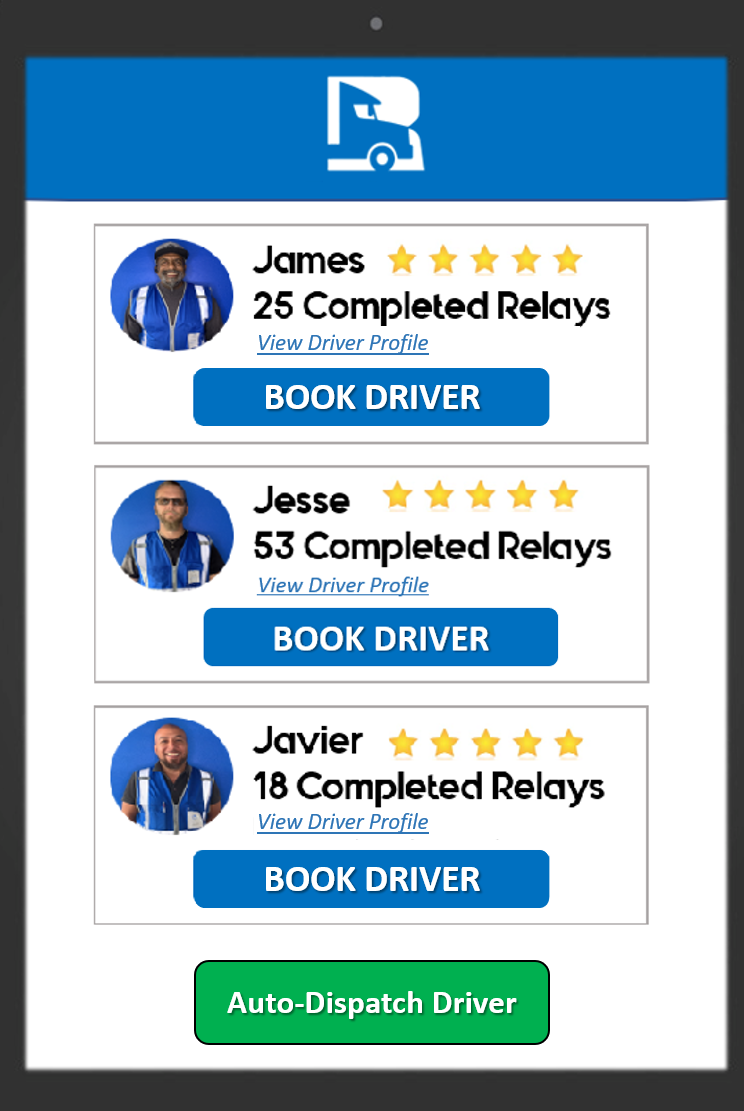Book driver James
The height and width of the screenshot is (1111, 744).
pyautogui.click(x=371, y=397)
